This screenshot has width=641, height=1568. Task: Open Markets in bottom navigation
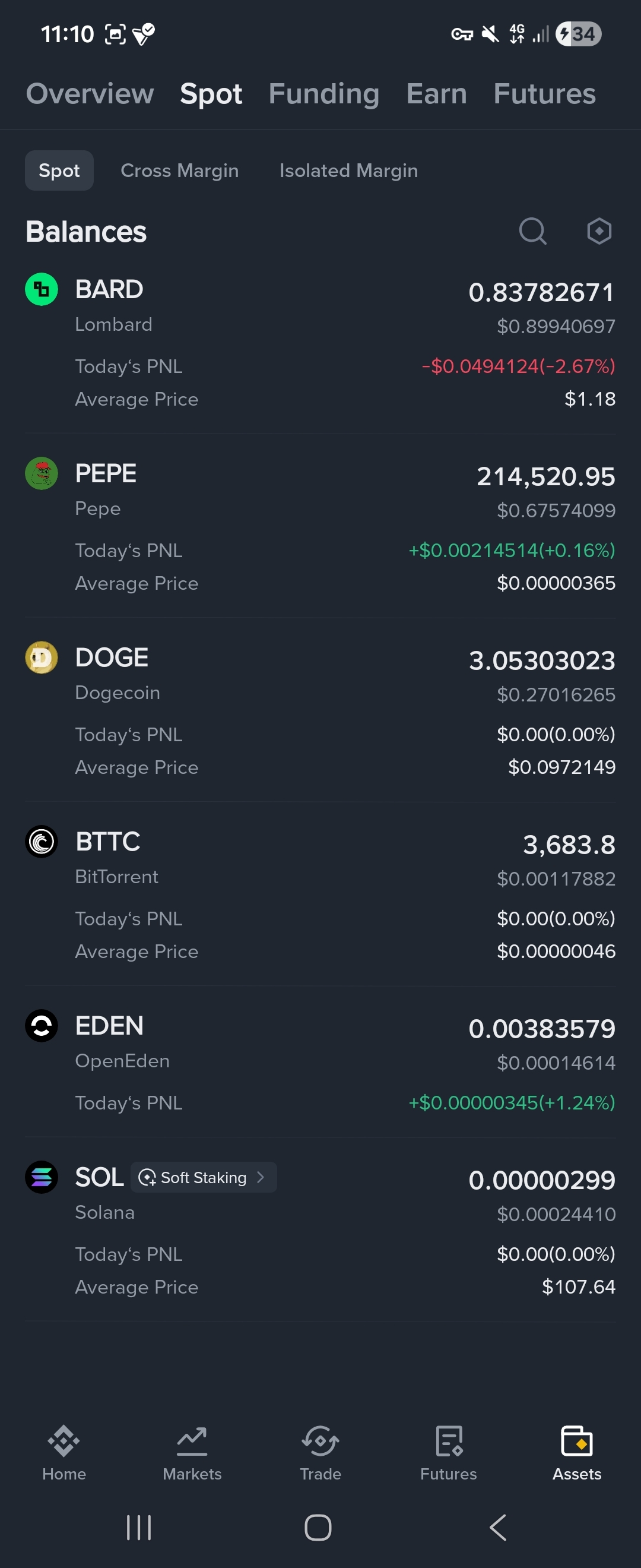click(192, 1452)
